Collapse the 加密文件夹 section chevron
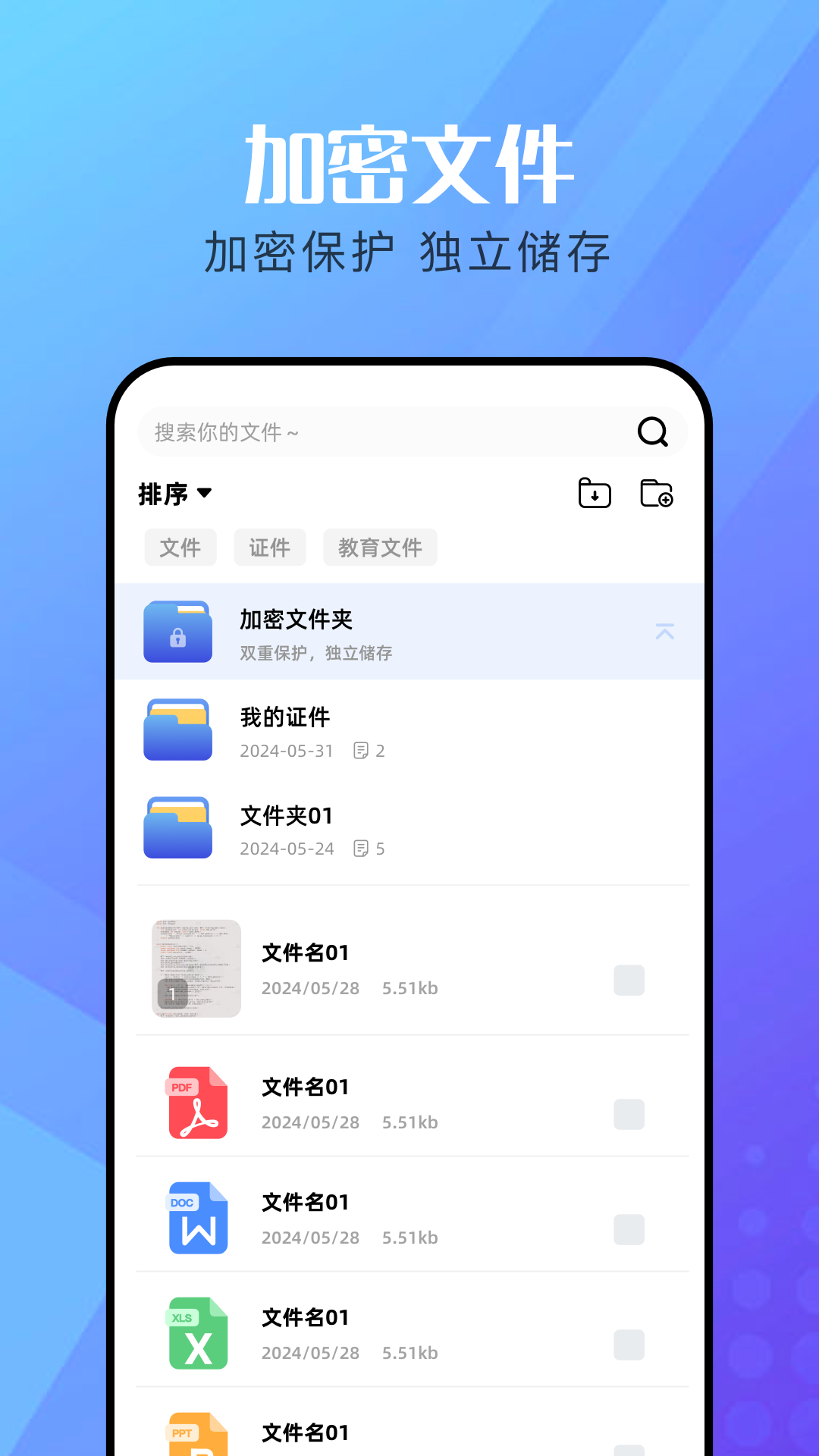819x1456 pixels. (x=665, y=632)
